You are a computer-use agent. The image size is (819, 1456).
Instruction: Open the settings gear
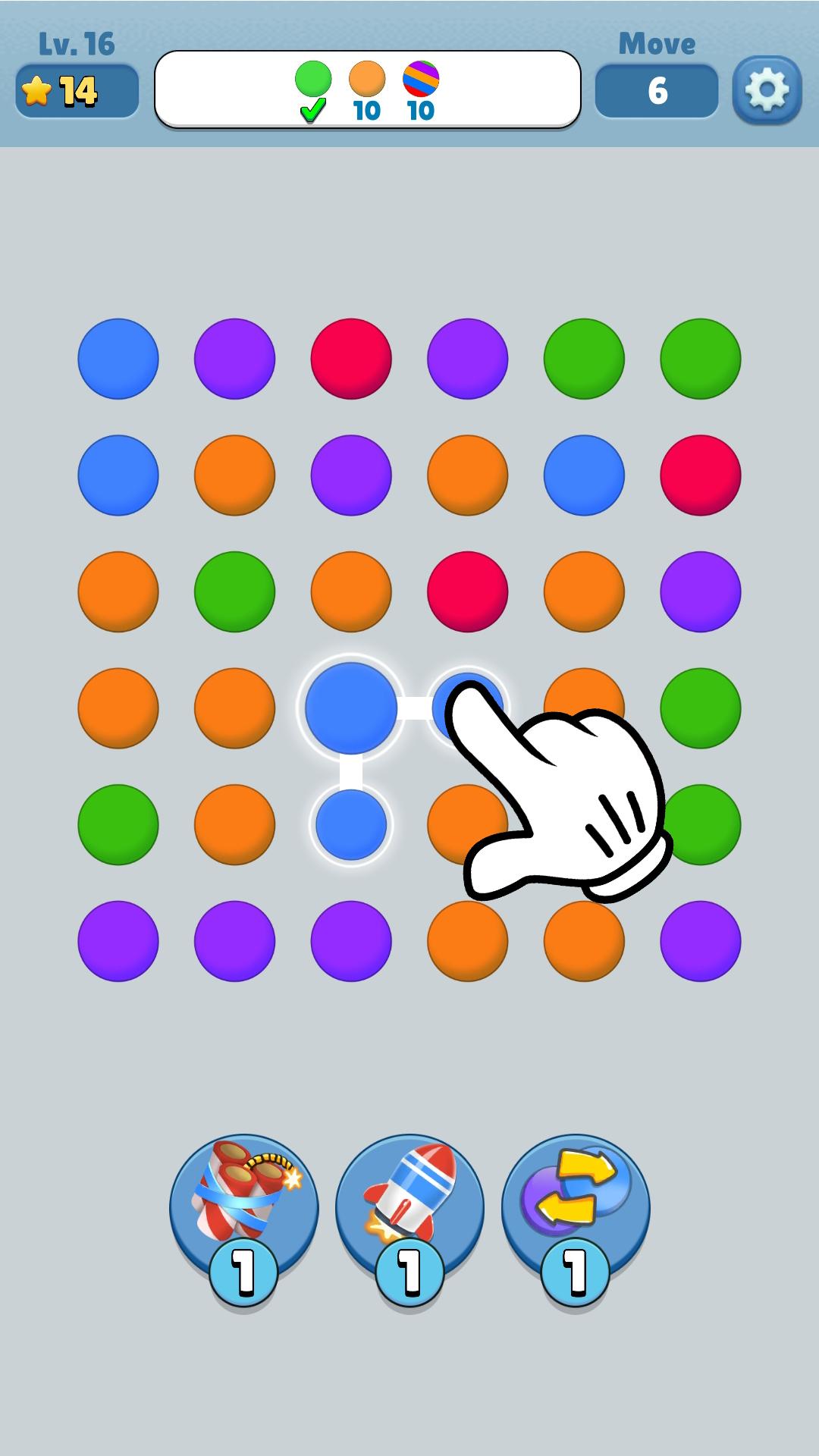tap(767, 90)
